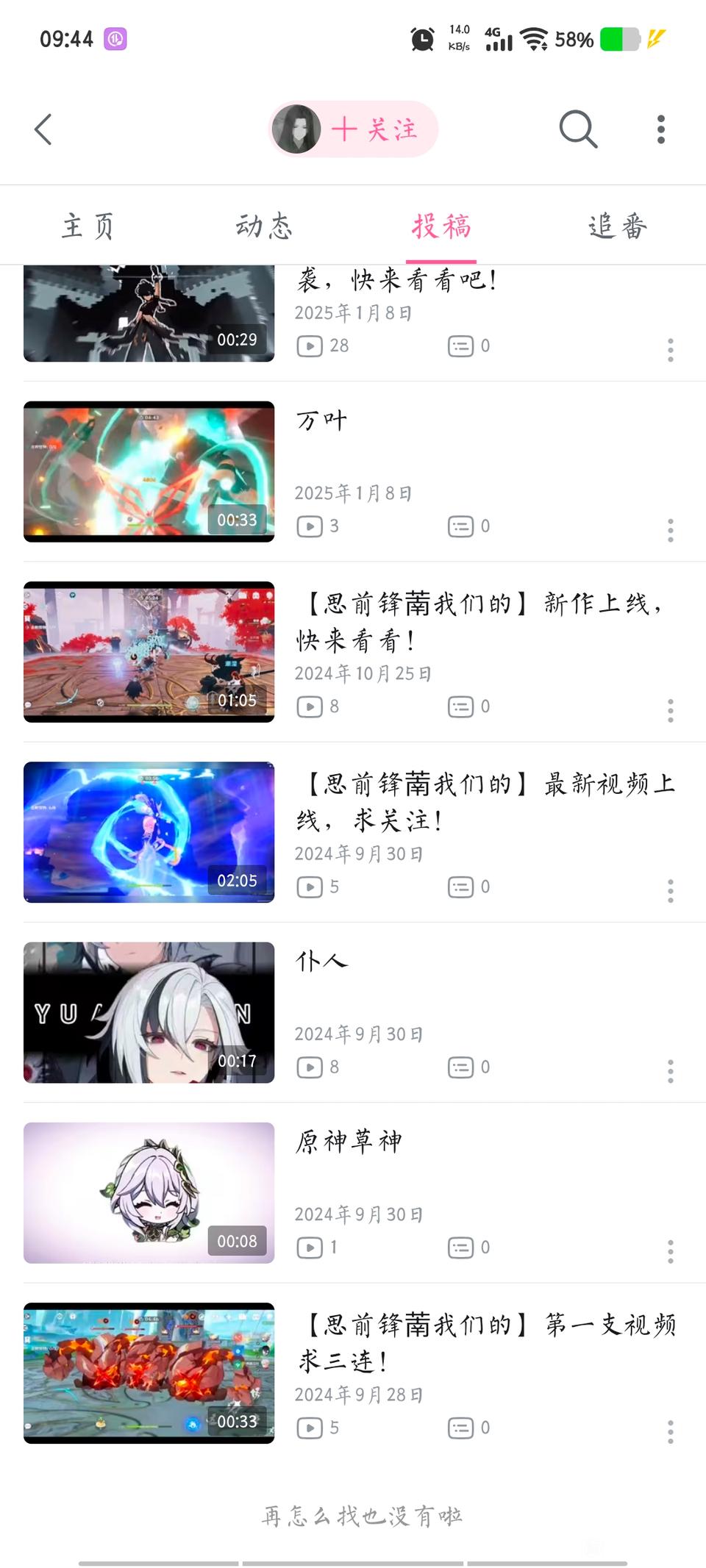The height and width of the screenshot is (1568, 706).
Task: Open the top-right overflow menu
Action: tap(661, 129)
